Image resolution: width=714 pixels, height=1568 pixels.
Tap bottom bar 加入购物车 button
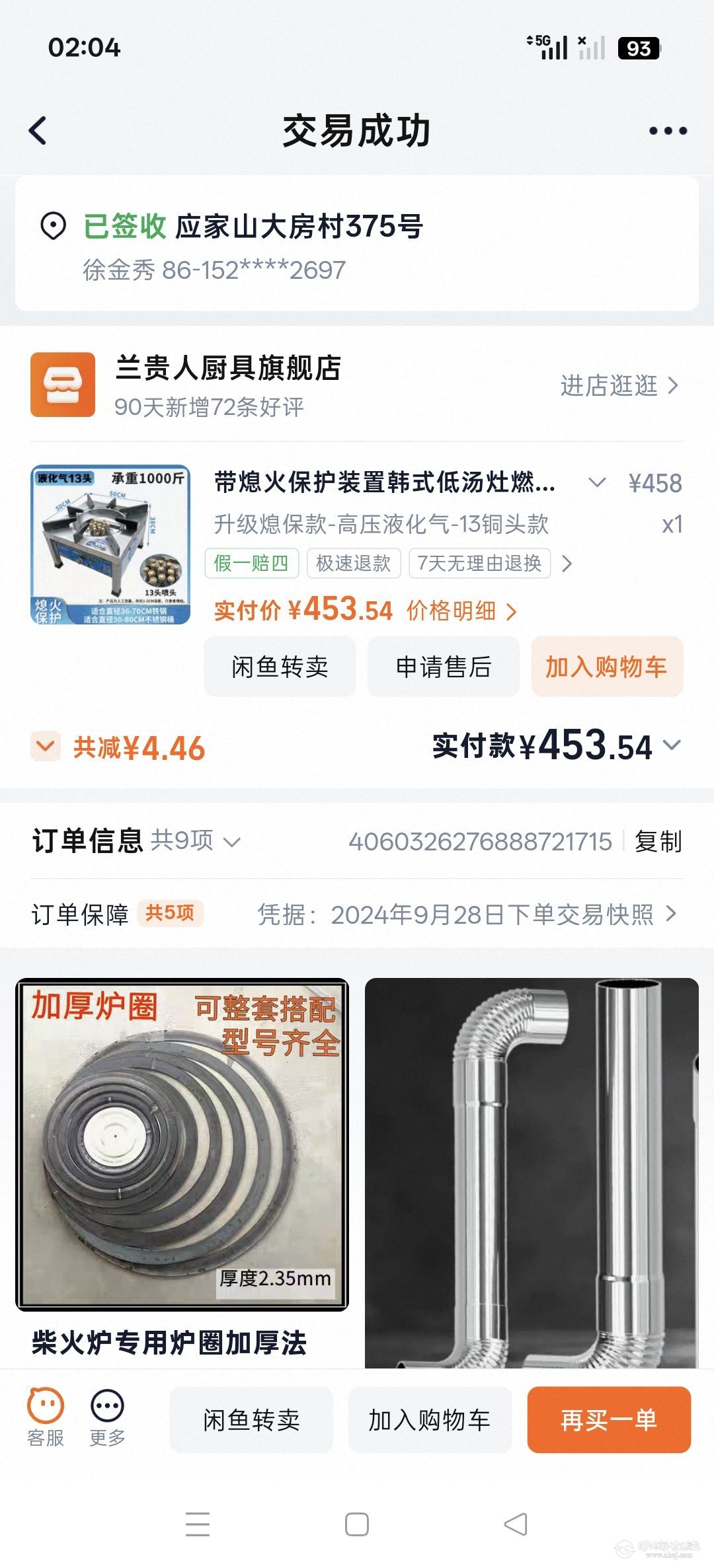430,1419
